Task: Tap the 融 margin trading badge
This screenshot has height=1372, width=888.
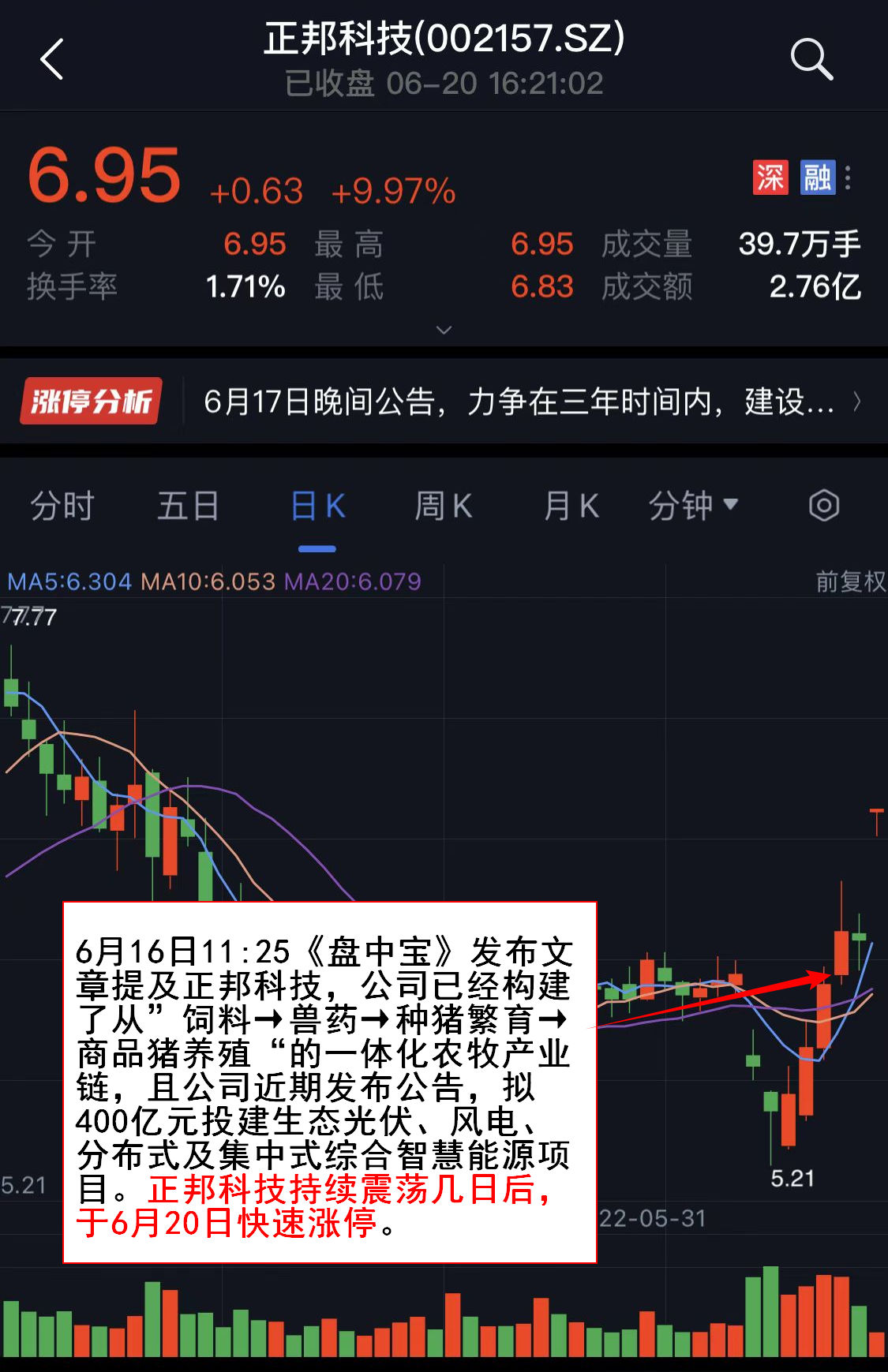Action: point(817,178)
